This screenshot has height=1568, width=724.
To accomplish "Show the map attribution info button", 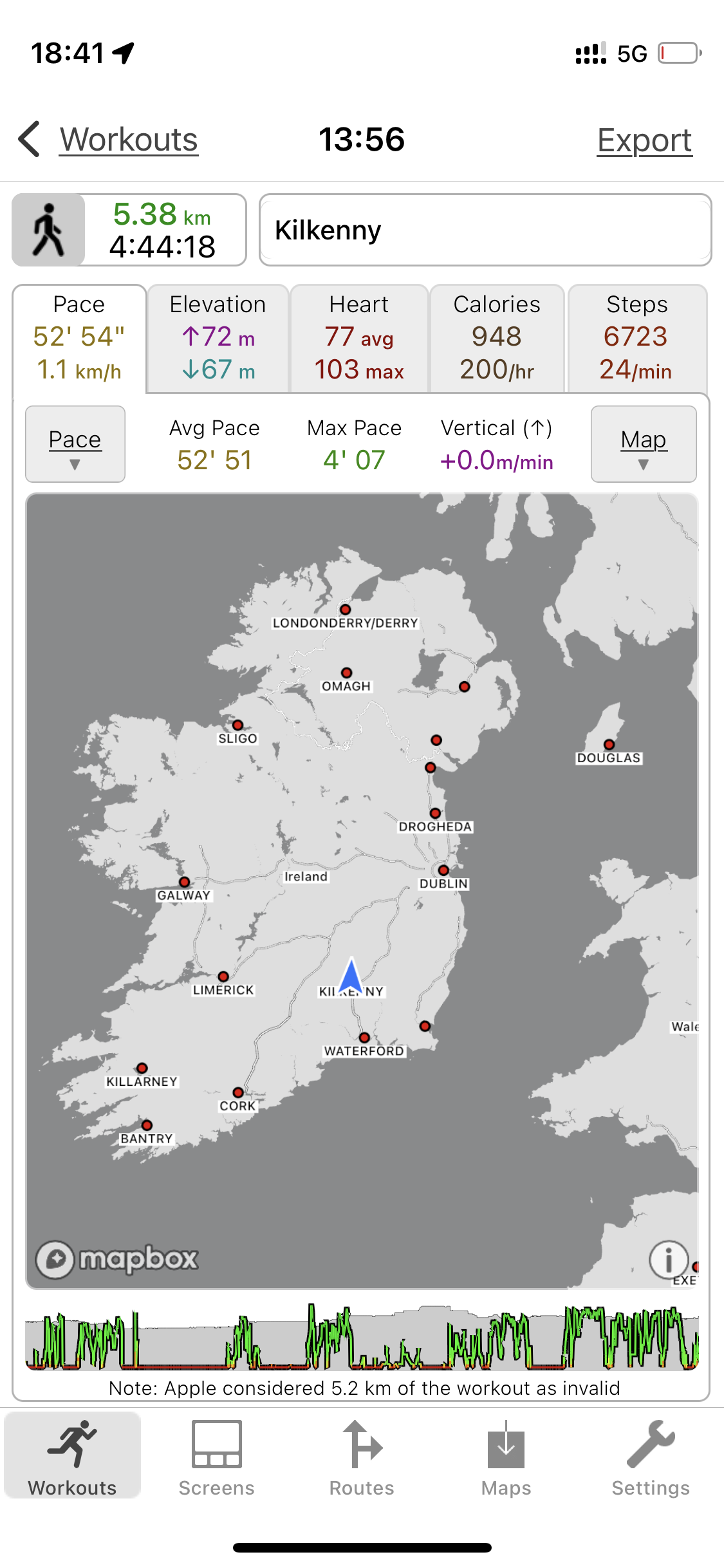I will [668, 1259].
